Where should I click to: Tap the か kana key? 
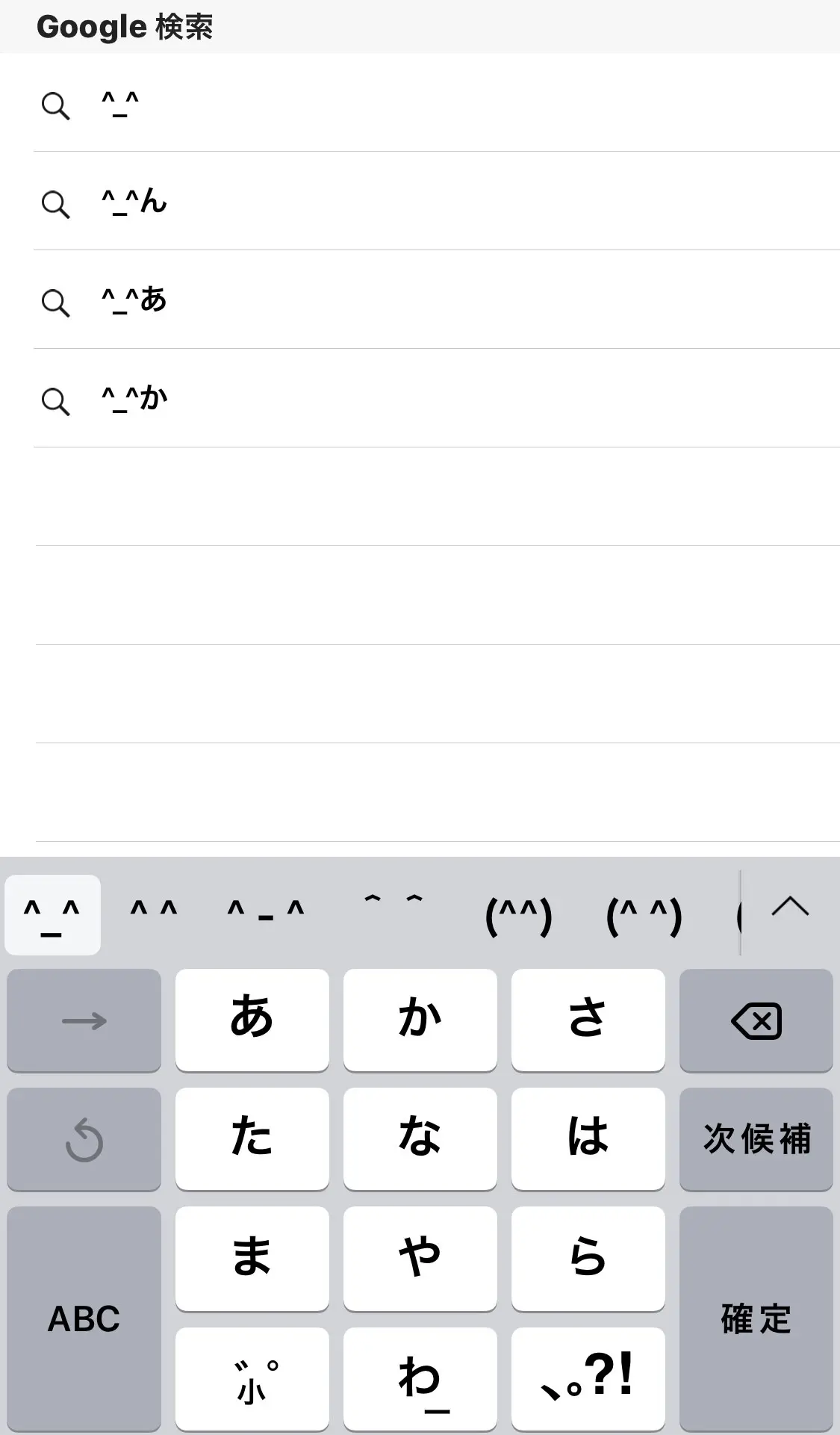pos(420,1020)
